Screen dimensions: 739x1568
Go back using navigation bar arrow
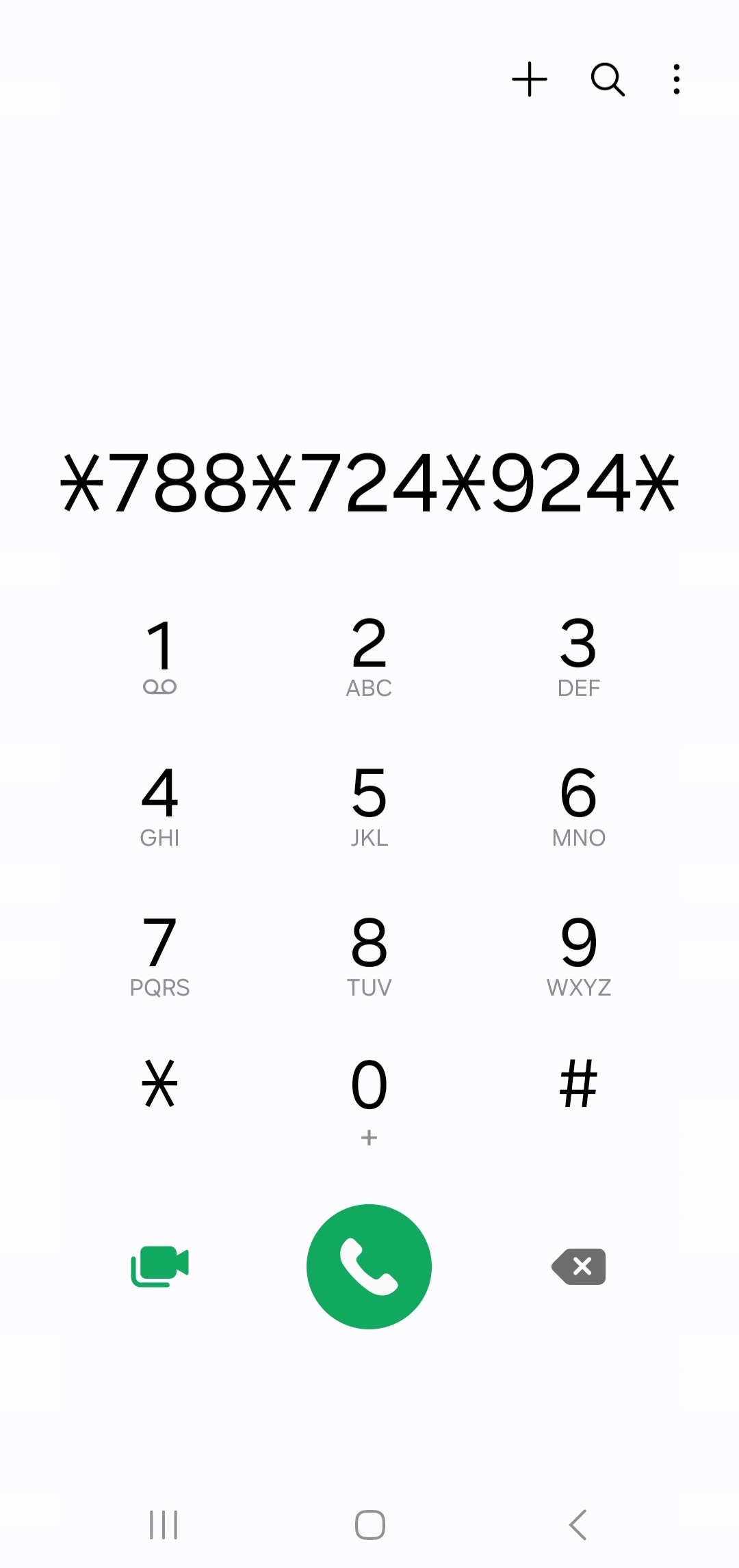[x=578, y=1524]
